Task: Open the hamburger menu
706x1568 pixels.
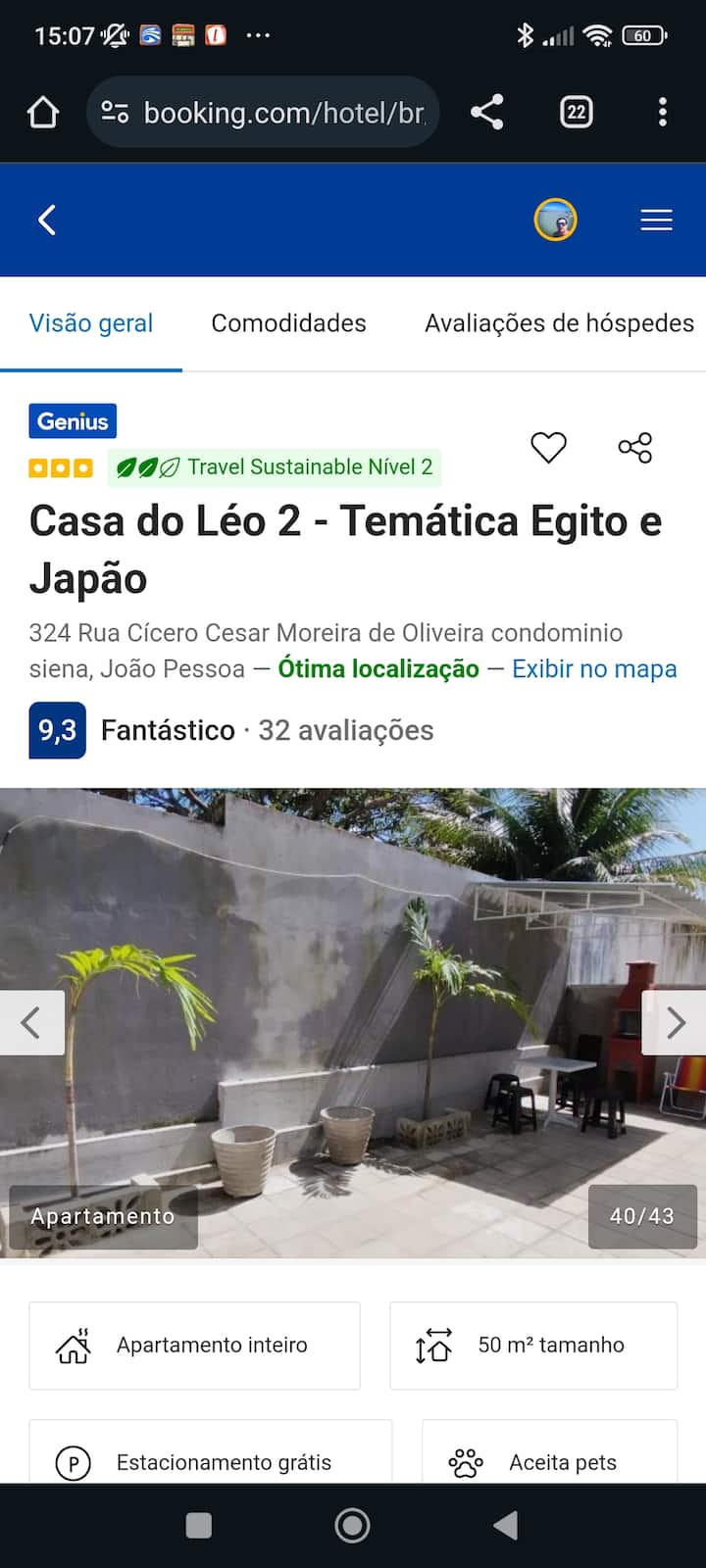Action: coord(656,220)
